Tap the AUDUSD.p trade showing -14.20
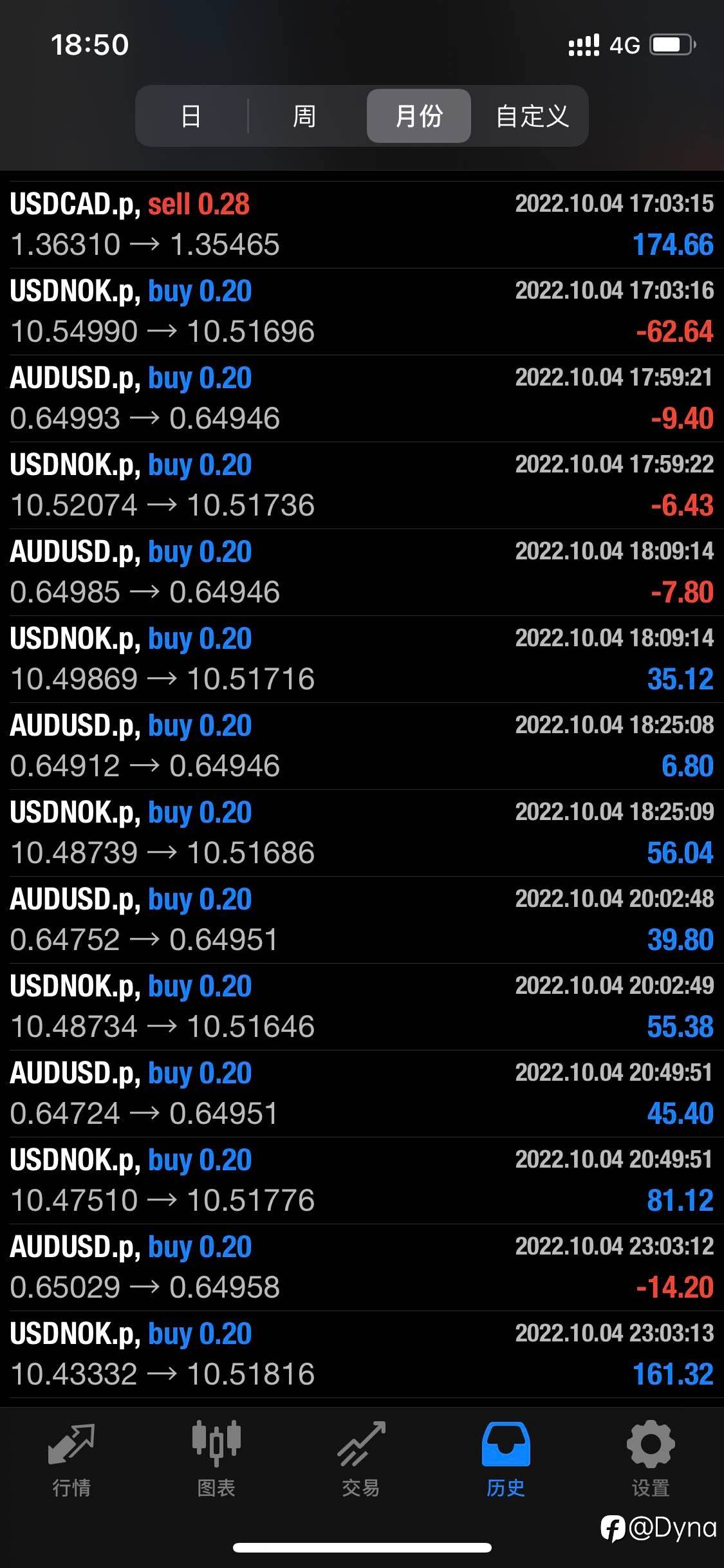This screenshot has height=1568, width=724. (x=362, y=1267)
